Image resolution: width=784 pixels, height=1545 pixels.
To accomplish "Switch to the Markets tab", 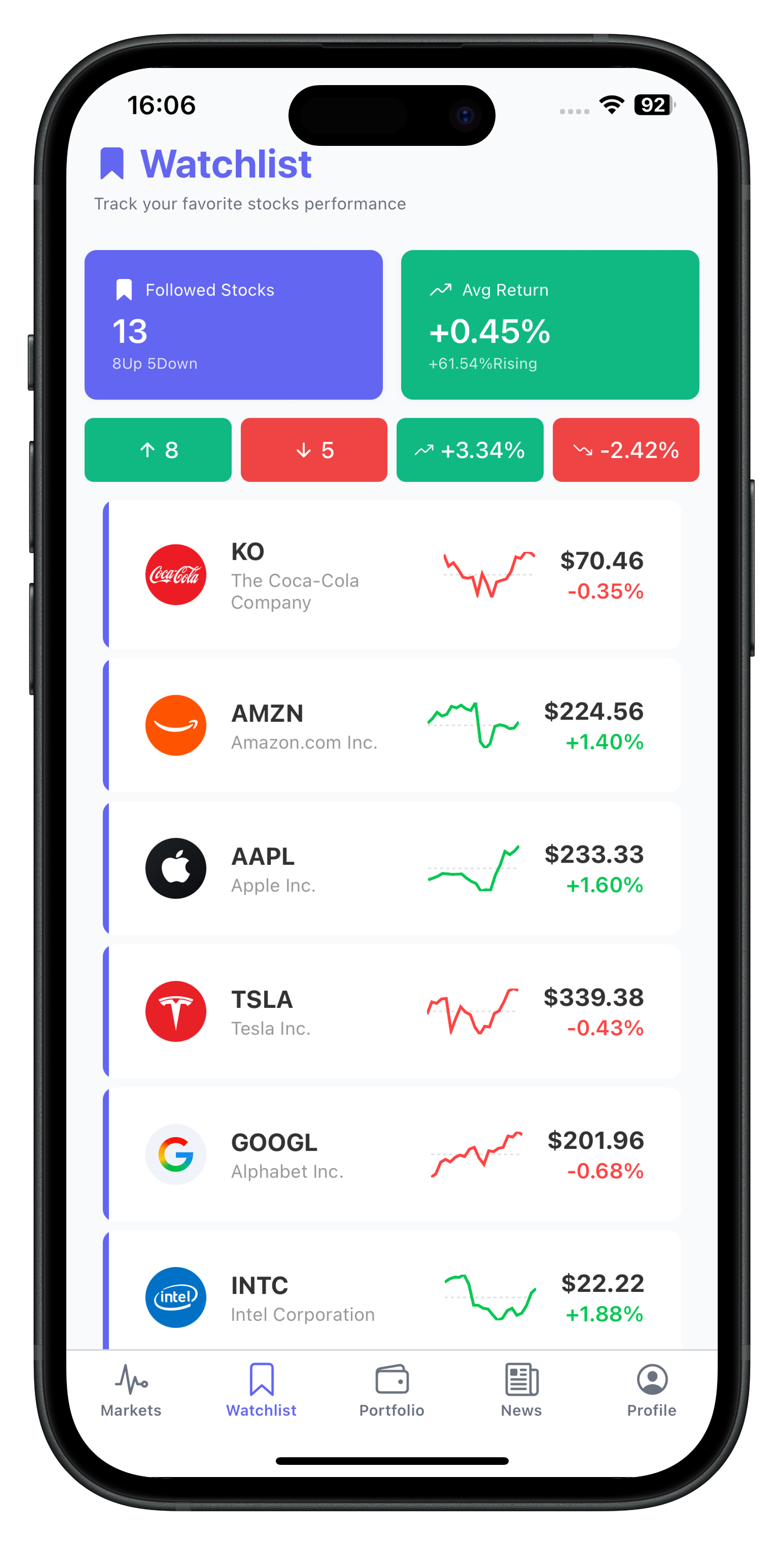I will (131, 1391).
